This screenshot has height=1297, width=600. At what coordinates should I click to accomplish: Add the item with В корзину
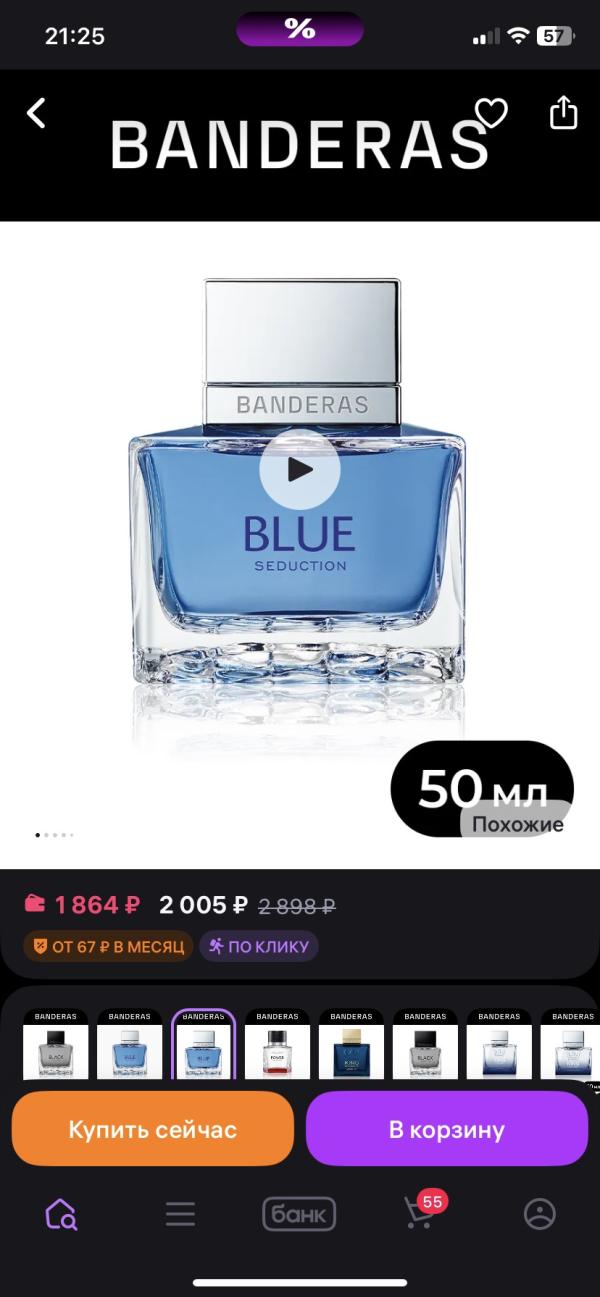pos(447,1129)
